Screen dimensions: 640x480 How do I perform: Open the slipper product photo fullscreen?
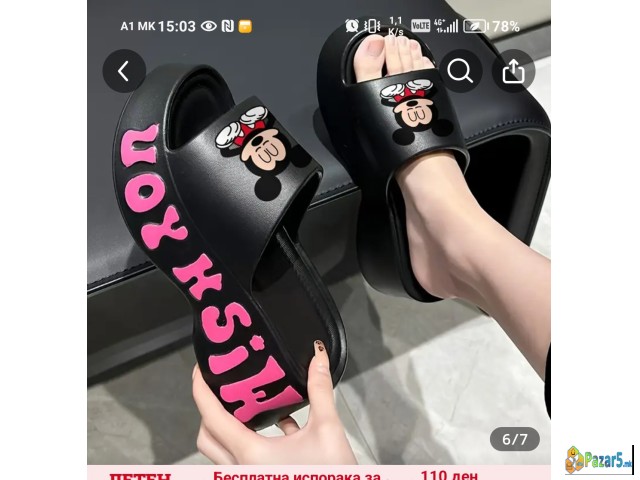click(320, 260)
